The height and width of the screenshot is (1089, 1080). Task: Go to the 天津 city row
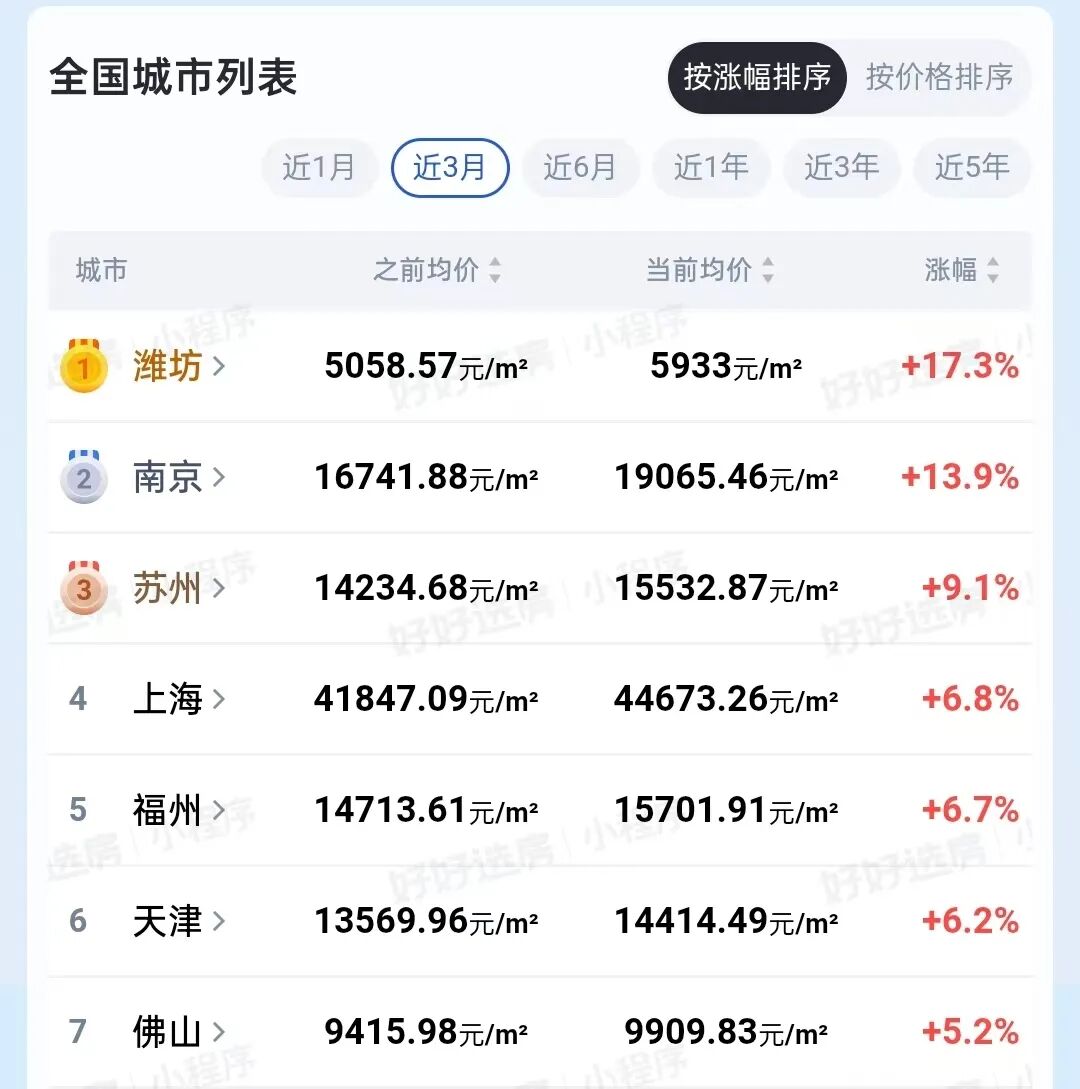[178, 921]
